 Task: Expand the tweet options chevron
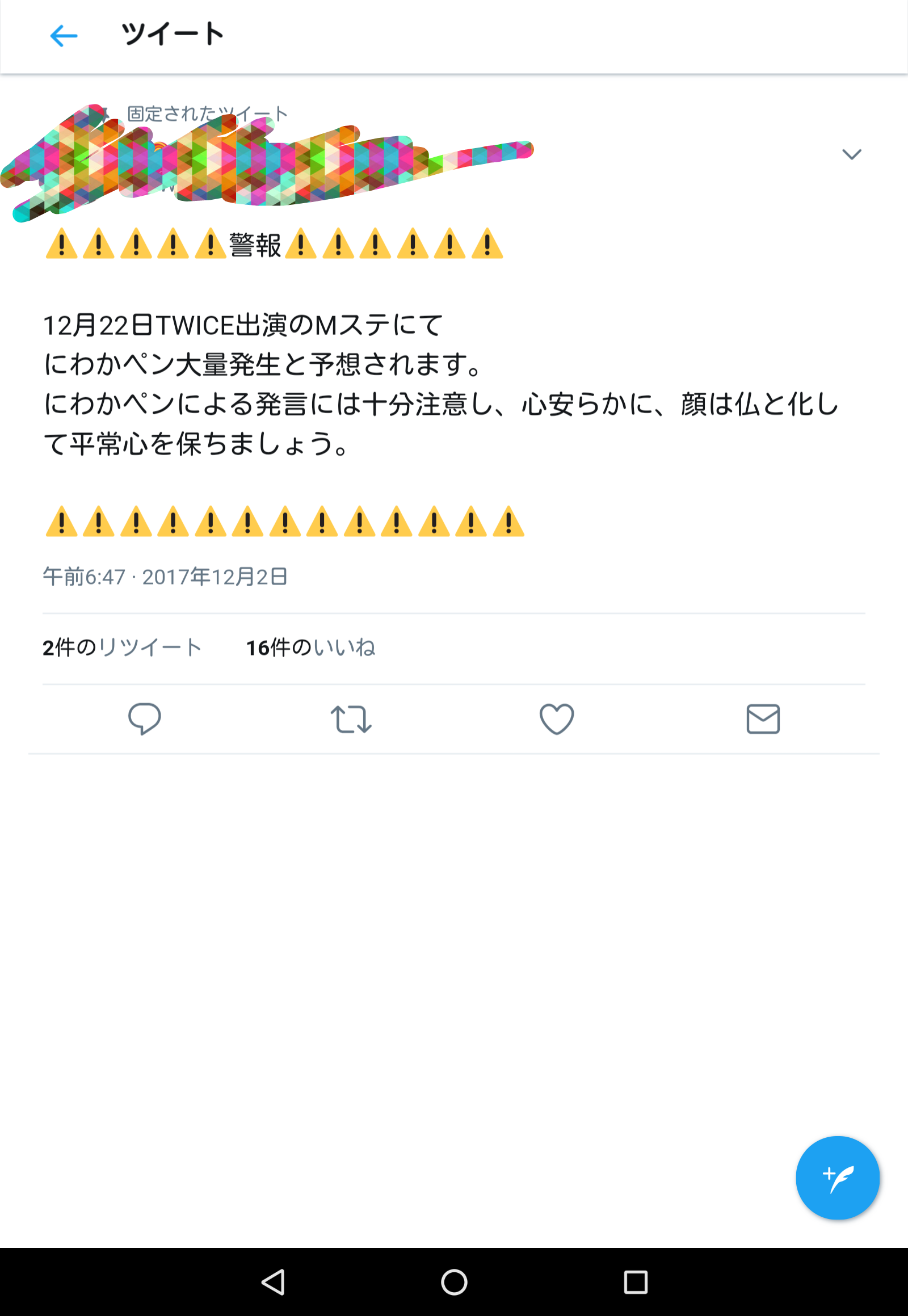851,154
